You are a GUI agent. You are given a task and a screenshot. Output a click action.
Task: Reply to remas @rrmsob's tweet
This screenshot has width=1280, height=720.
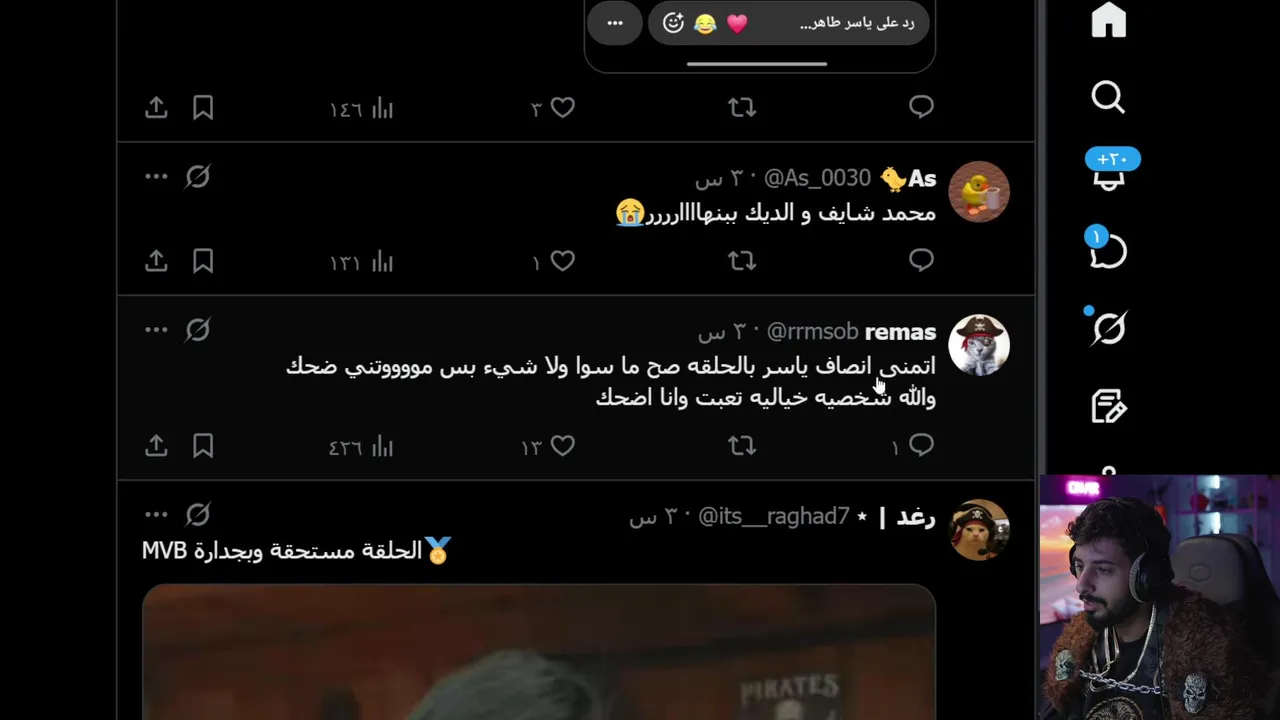tap(921, 446)
